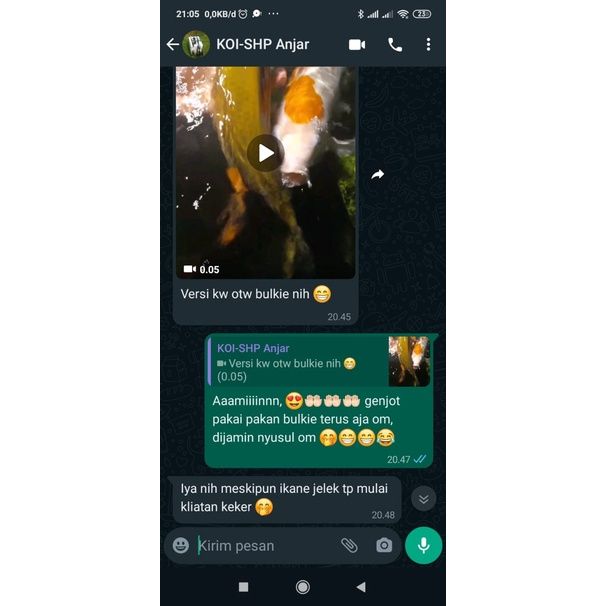606x606 pixels.
Task: Play the 0.05 koi video
Action: pyautogui.click(x=265, y=152)
